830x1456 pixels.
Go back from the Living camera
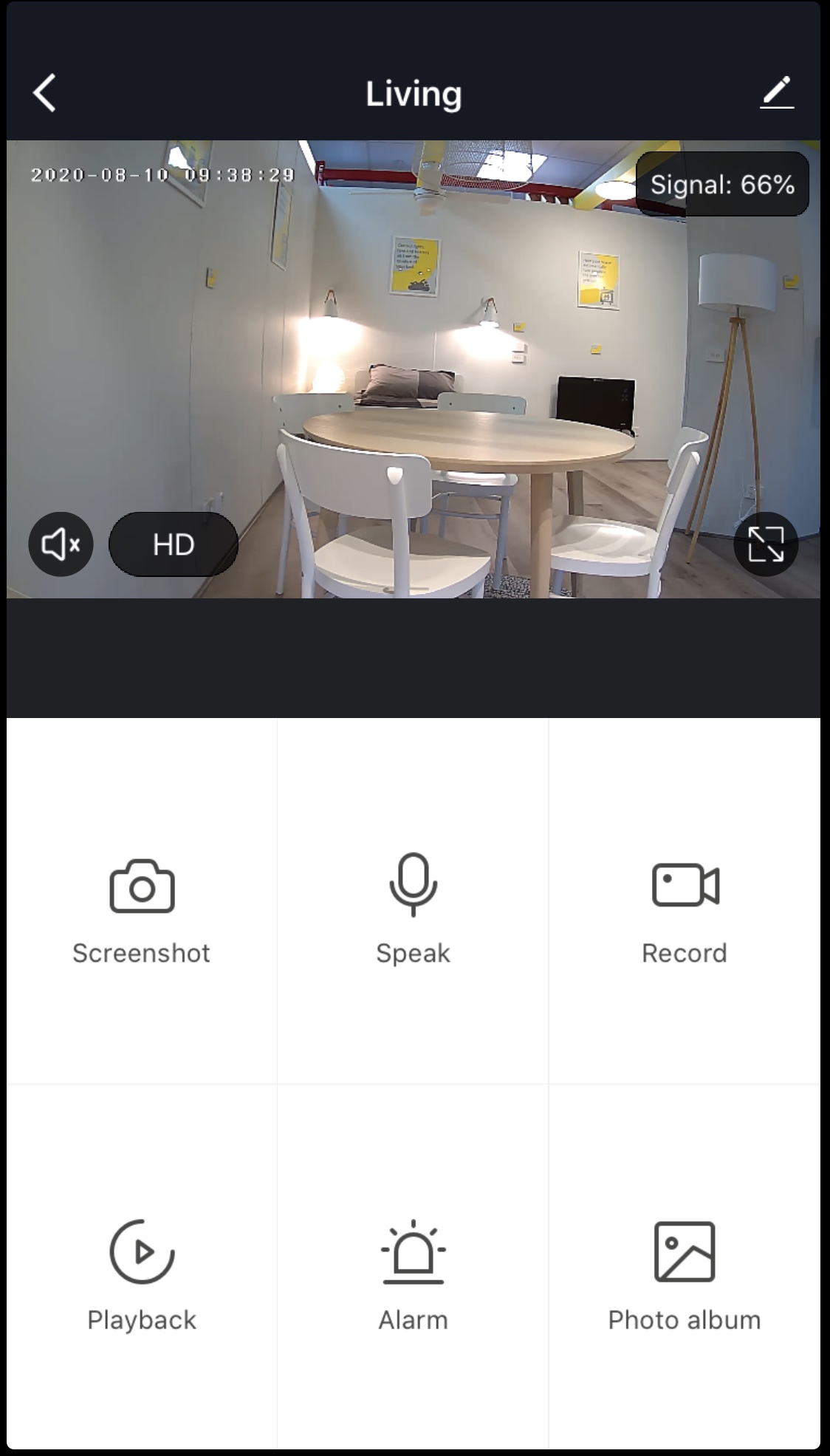click(45, 93)
